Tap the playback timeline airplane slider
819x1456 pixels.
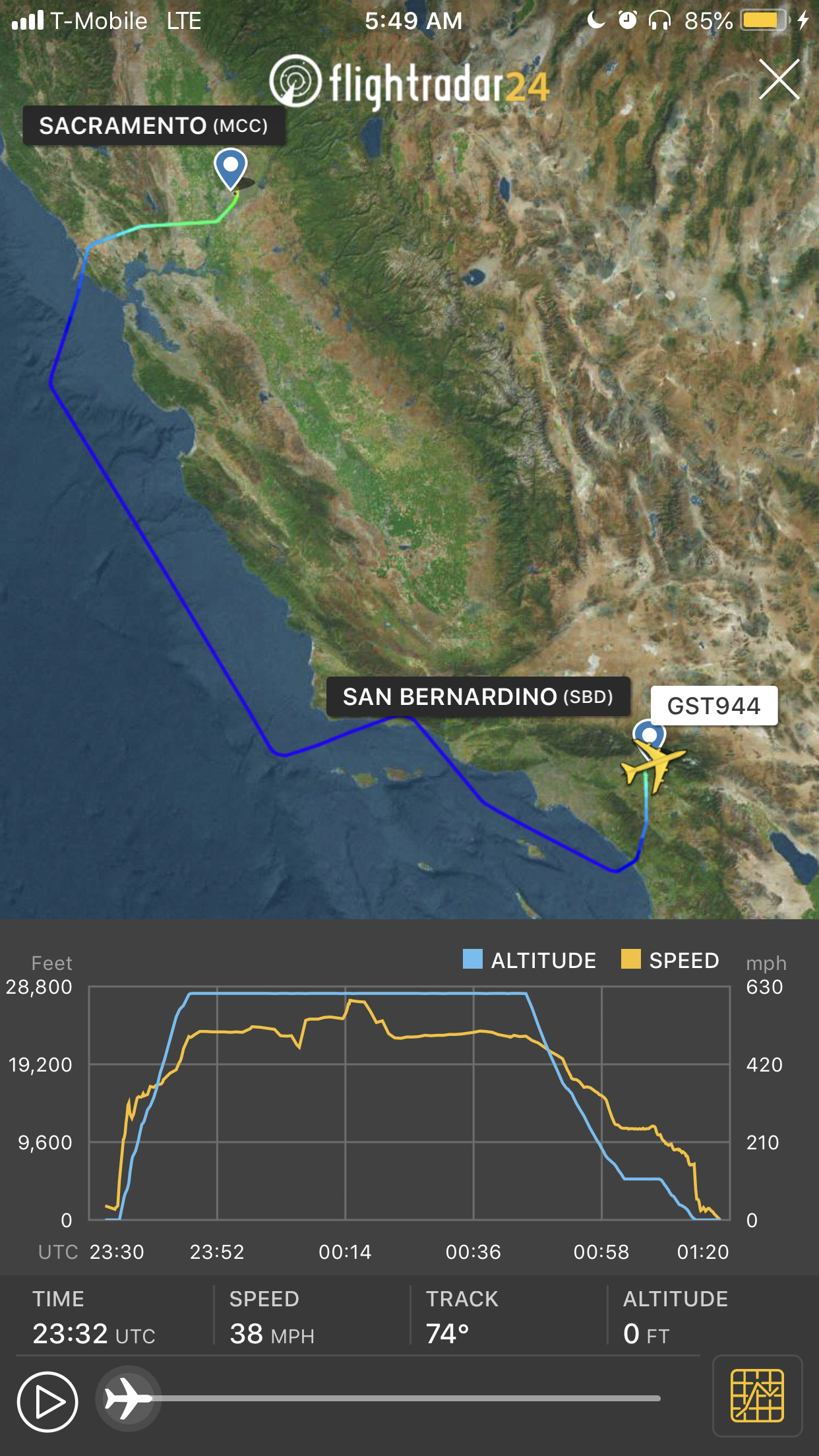129,1398
